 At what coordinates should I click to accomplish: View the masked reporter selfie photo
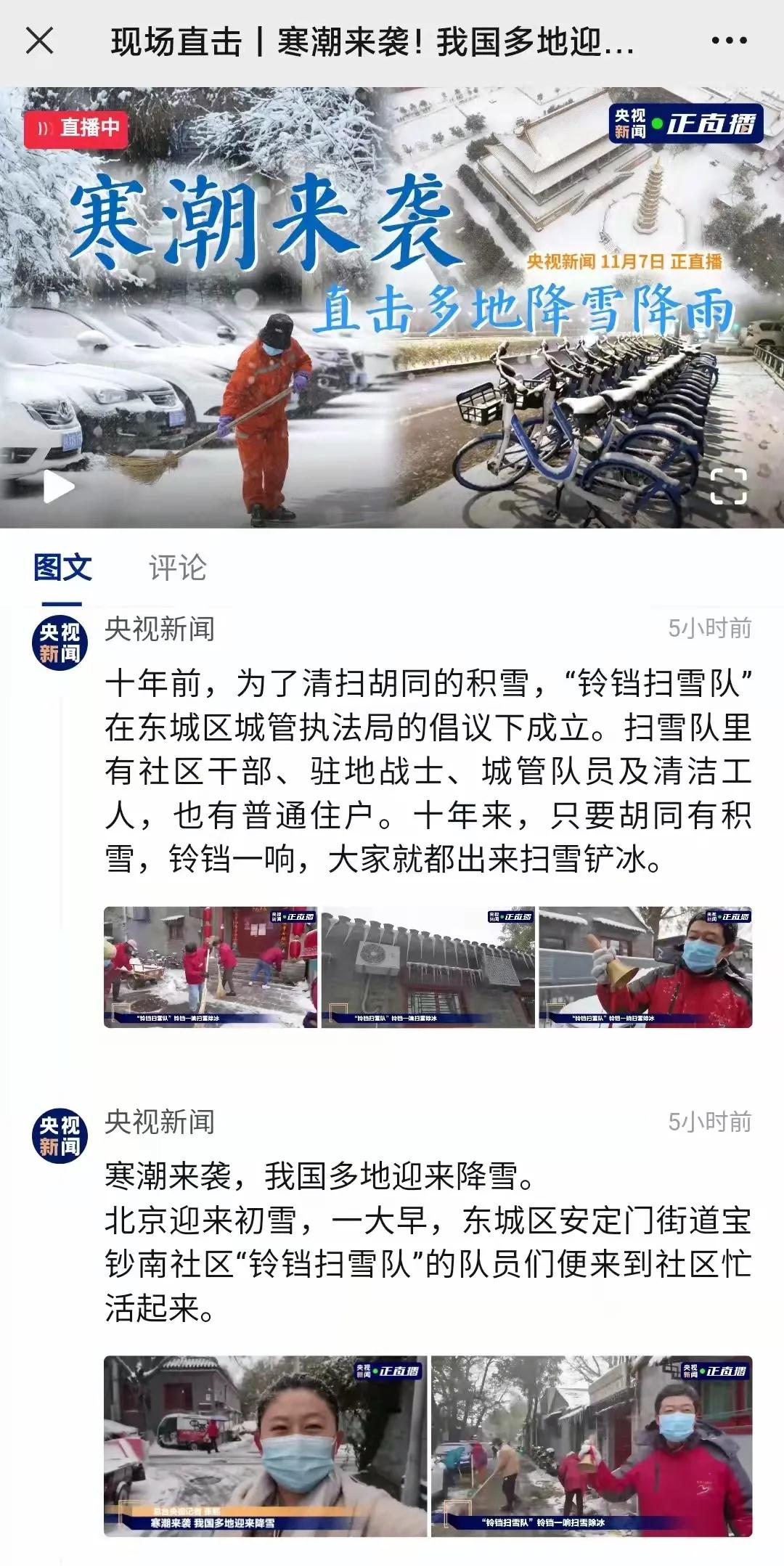pos(266,1445)
